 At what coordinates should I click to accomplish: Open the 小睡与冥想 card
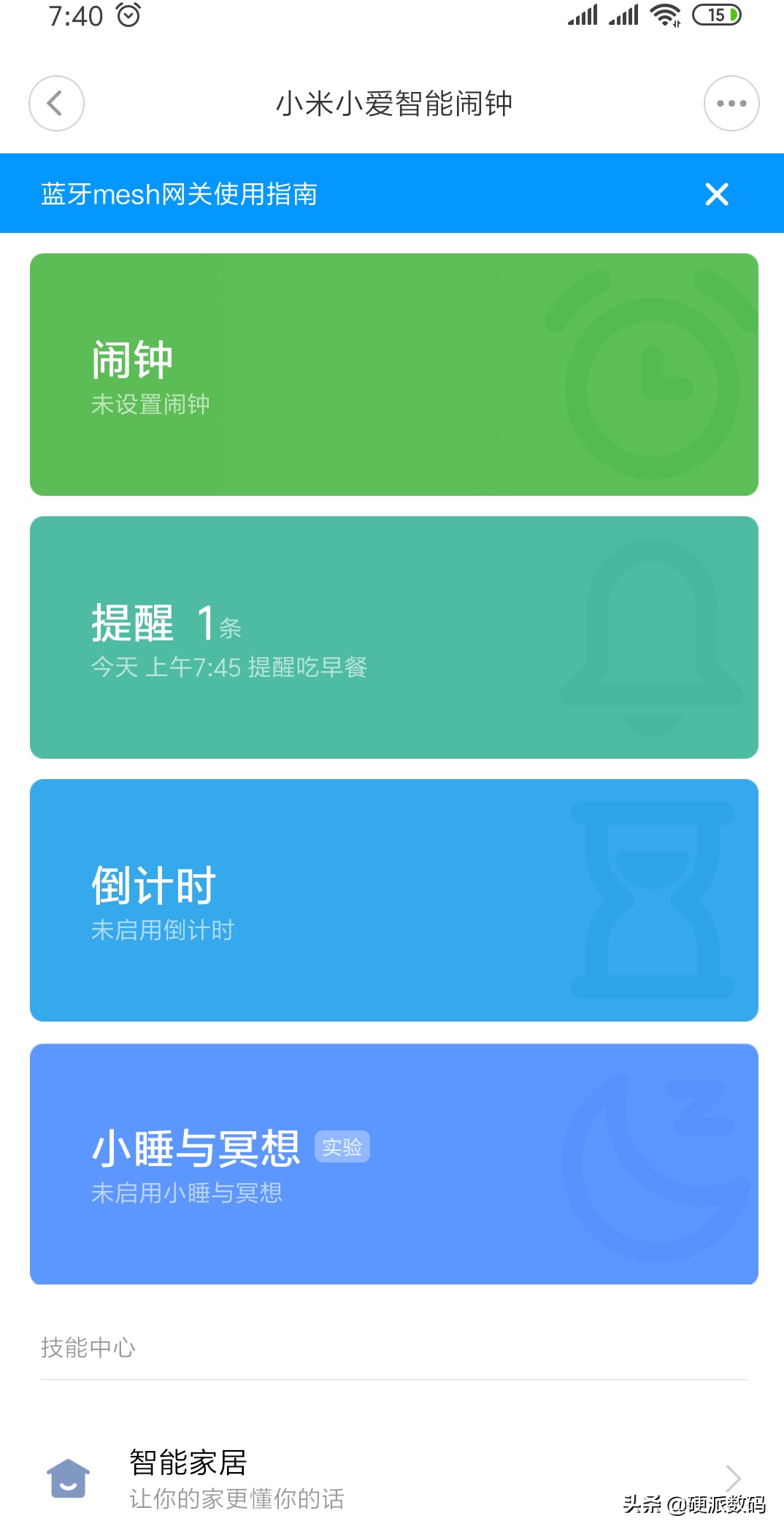(x=394, y=1164)
